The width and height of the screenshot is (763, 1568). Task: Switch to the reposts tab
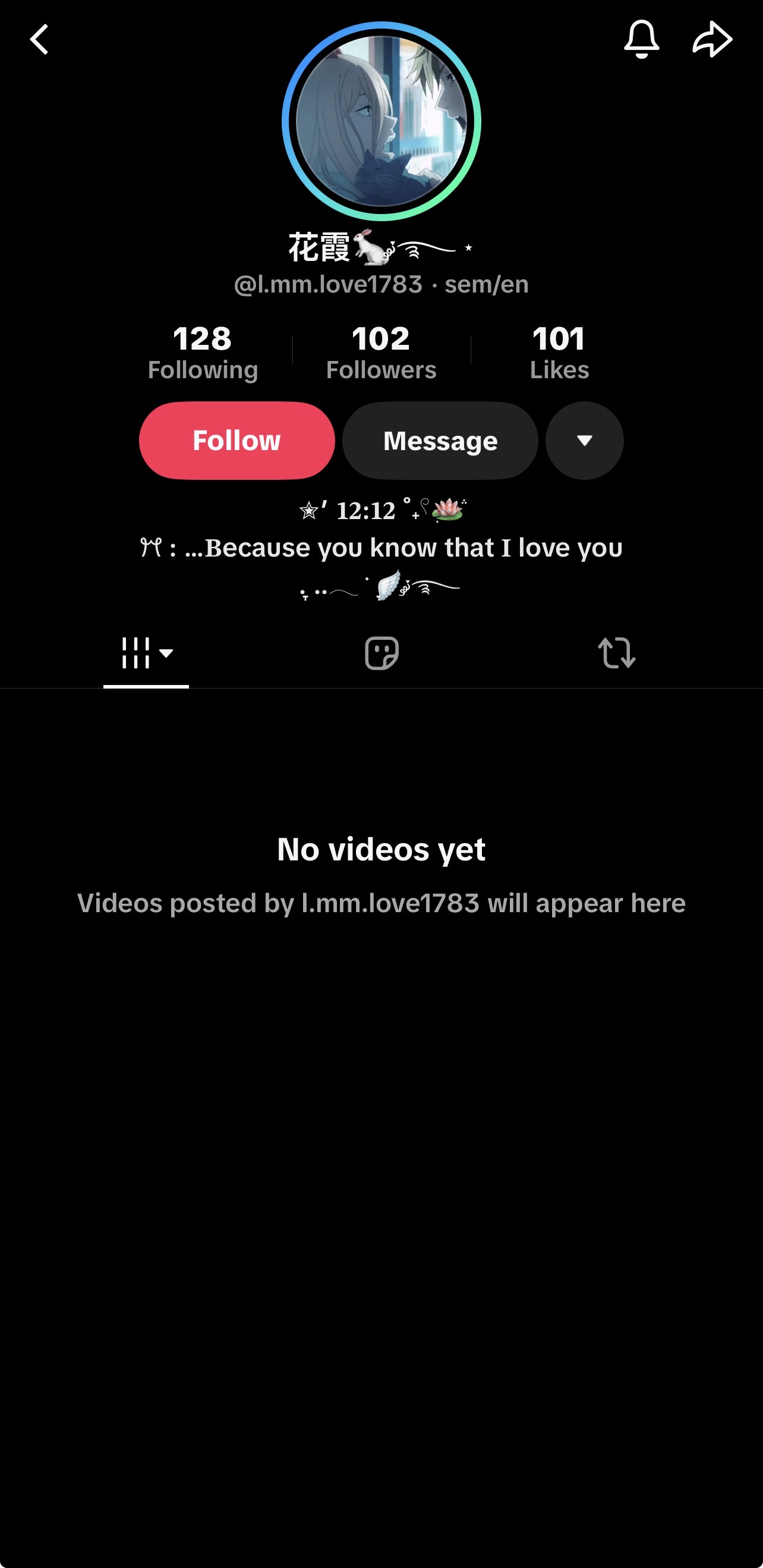616,653
